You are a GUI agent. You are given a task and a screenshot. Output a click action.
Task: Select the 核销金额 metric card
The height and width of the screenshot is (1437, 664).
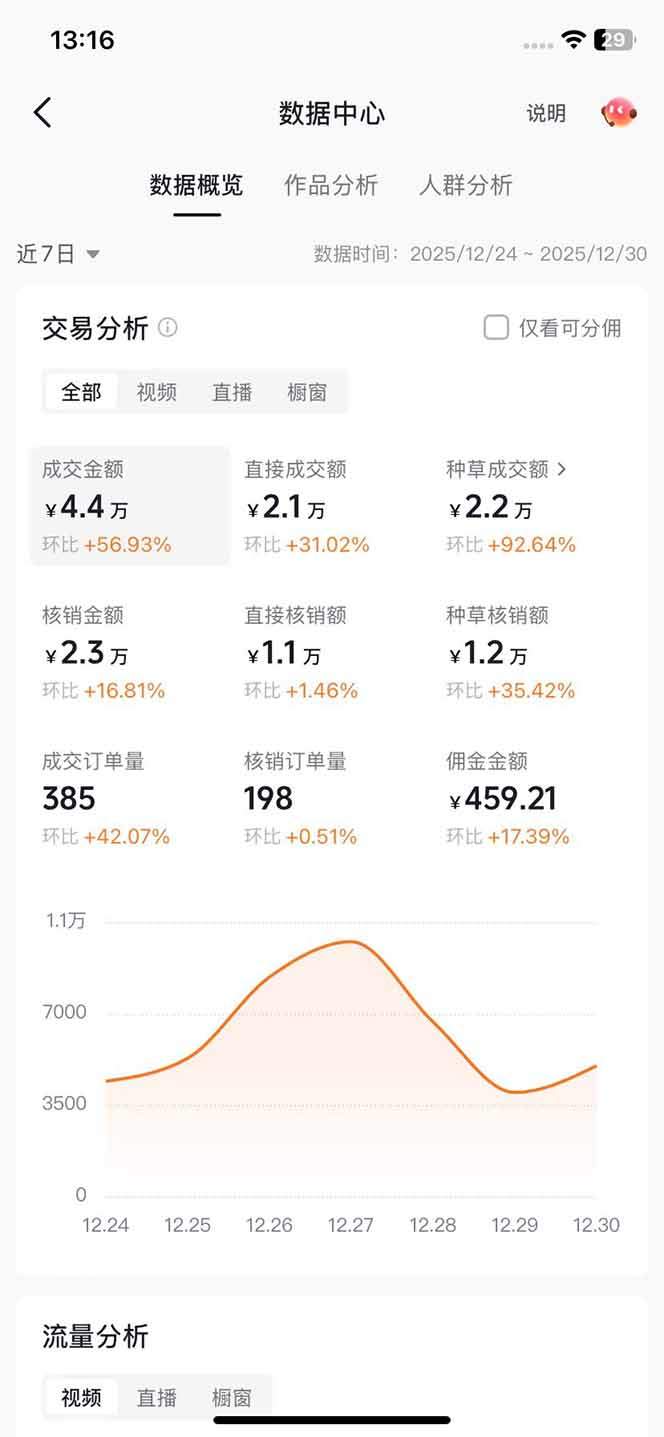tap(129, 652)
